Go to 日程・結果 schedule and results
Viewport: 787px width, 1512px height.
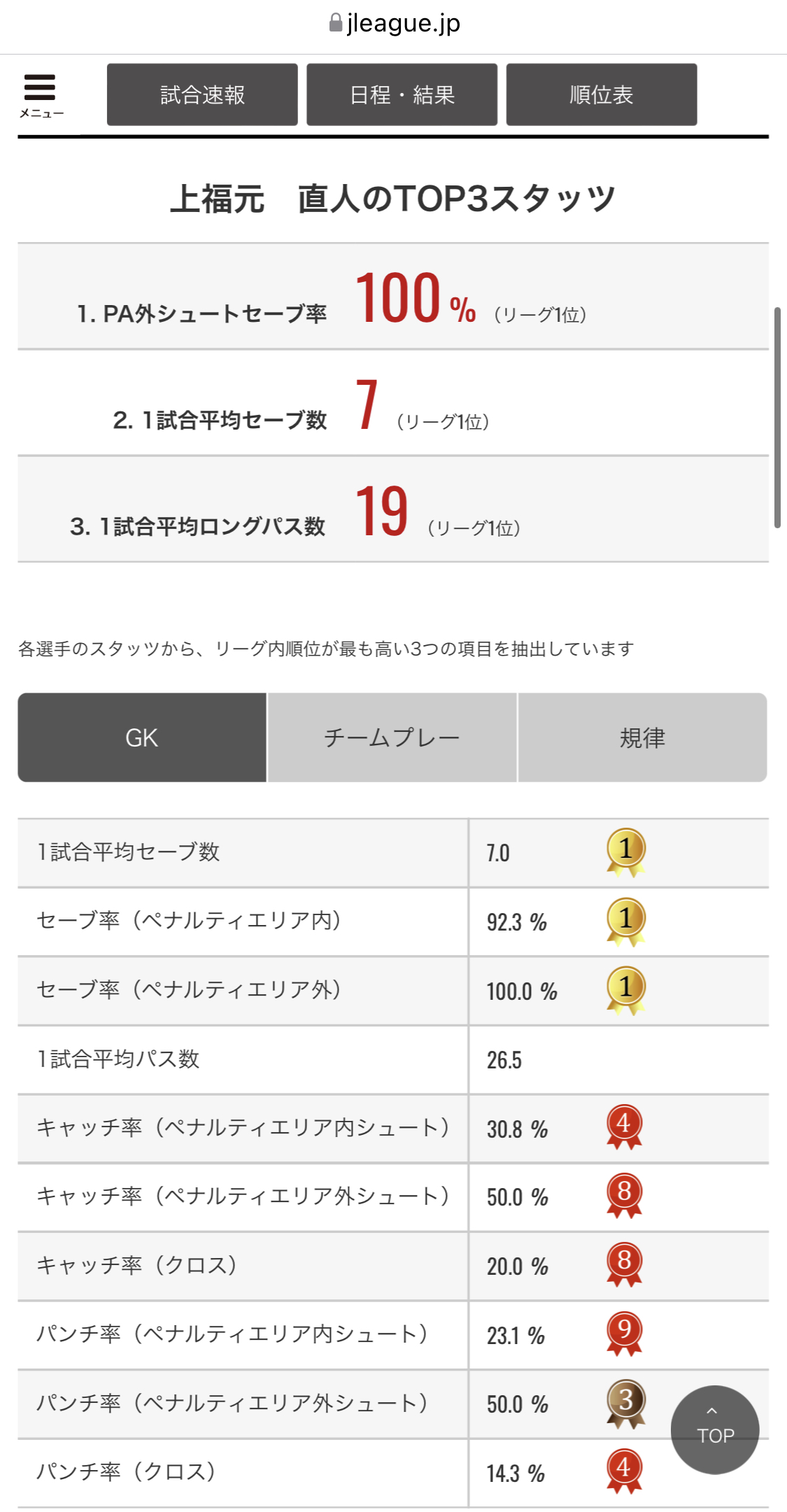click(402, 94)
